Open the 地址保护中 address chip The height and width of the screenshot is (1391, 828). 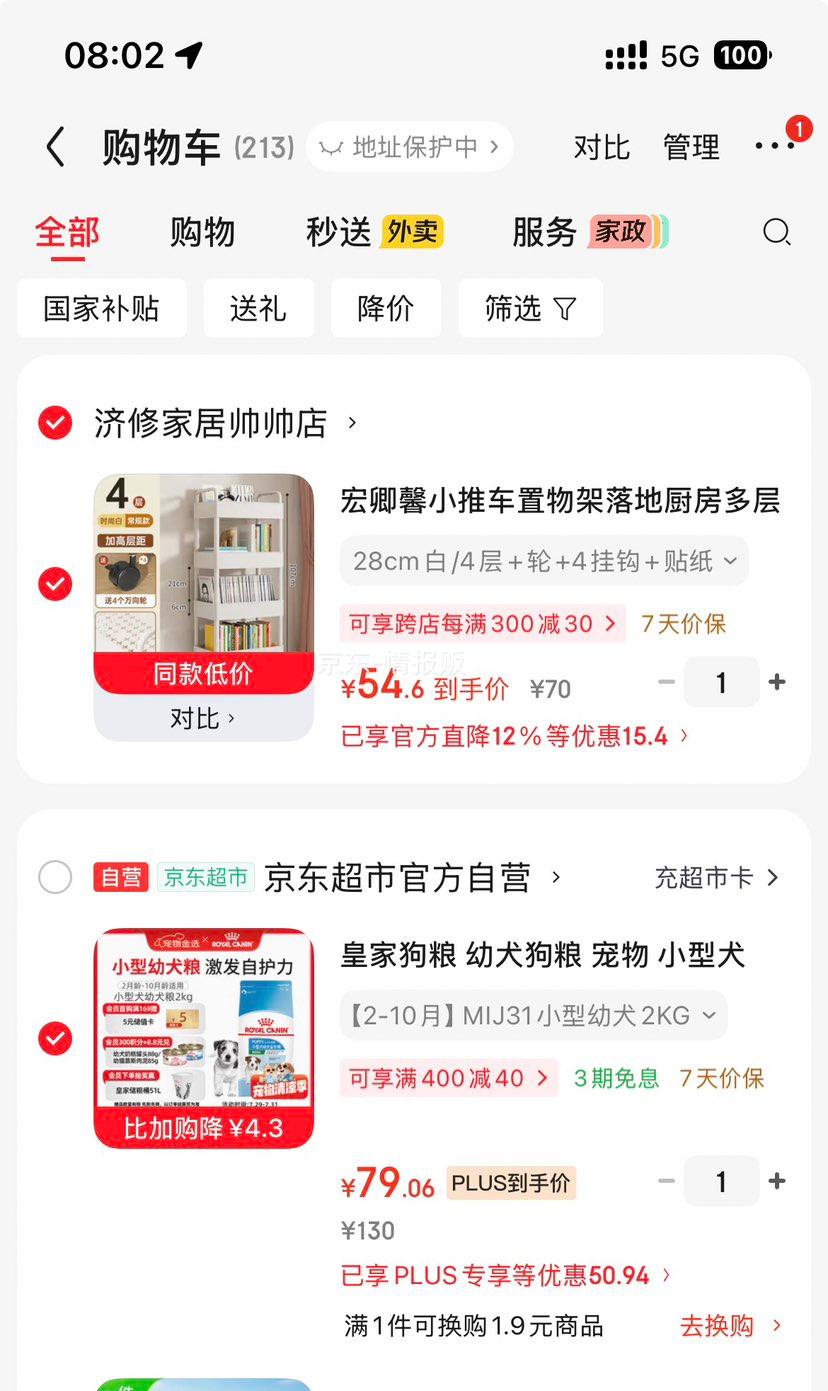[x=409, y=148]
